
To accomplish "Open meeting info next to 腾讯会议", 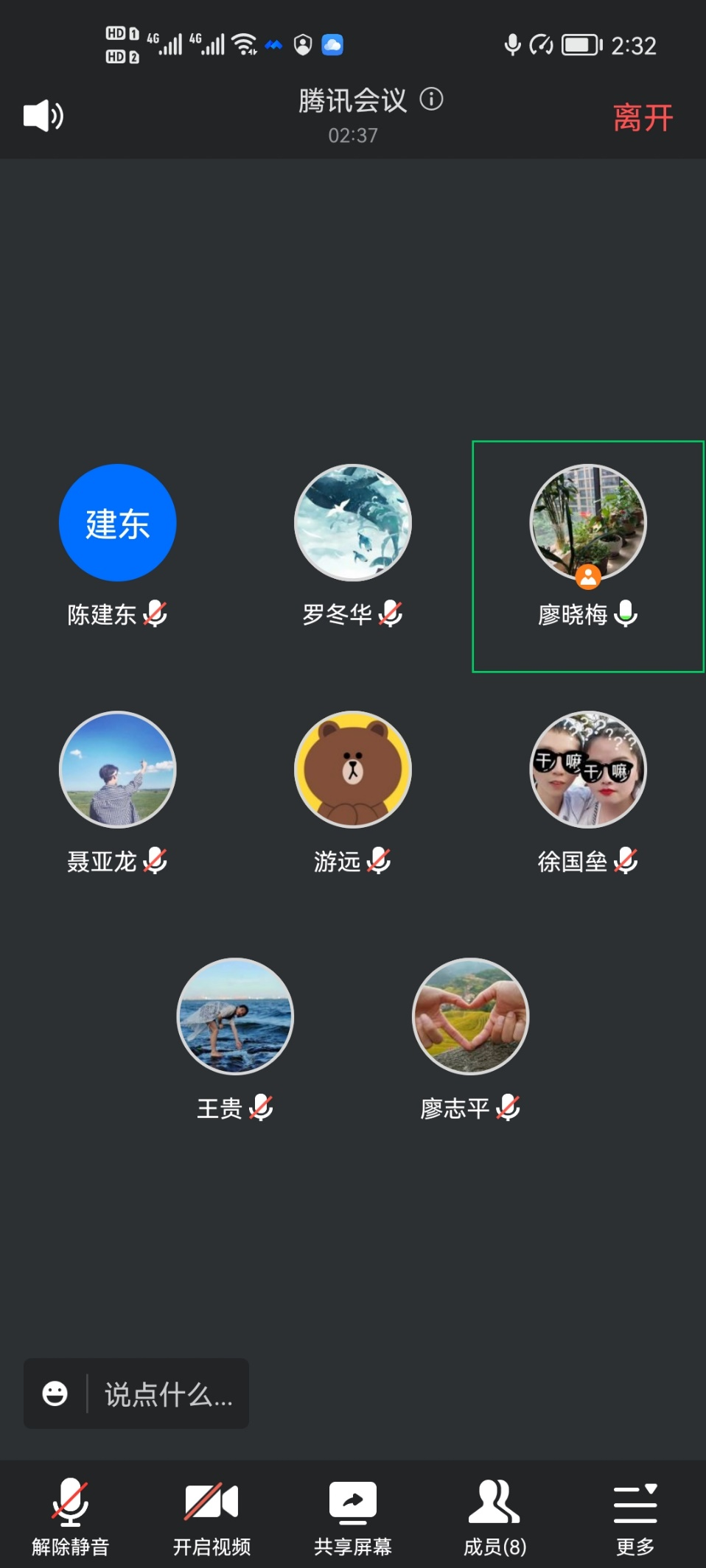I will (431, 99).
